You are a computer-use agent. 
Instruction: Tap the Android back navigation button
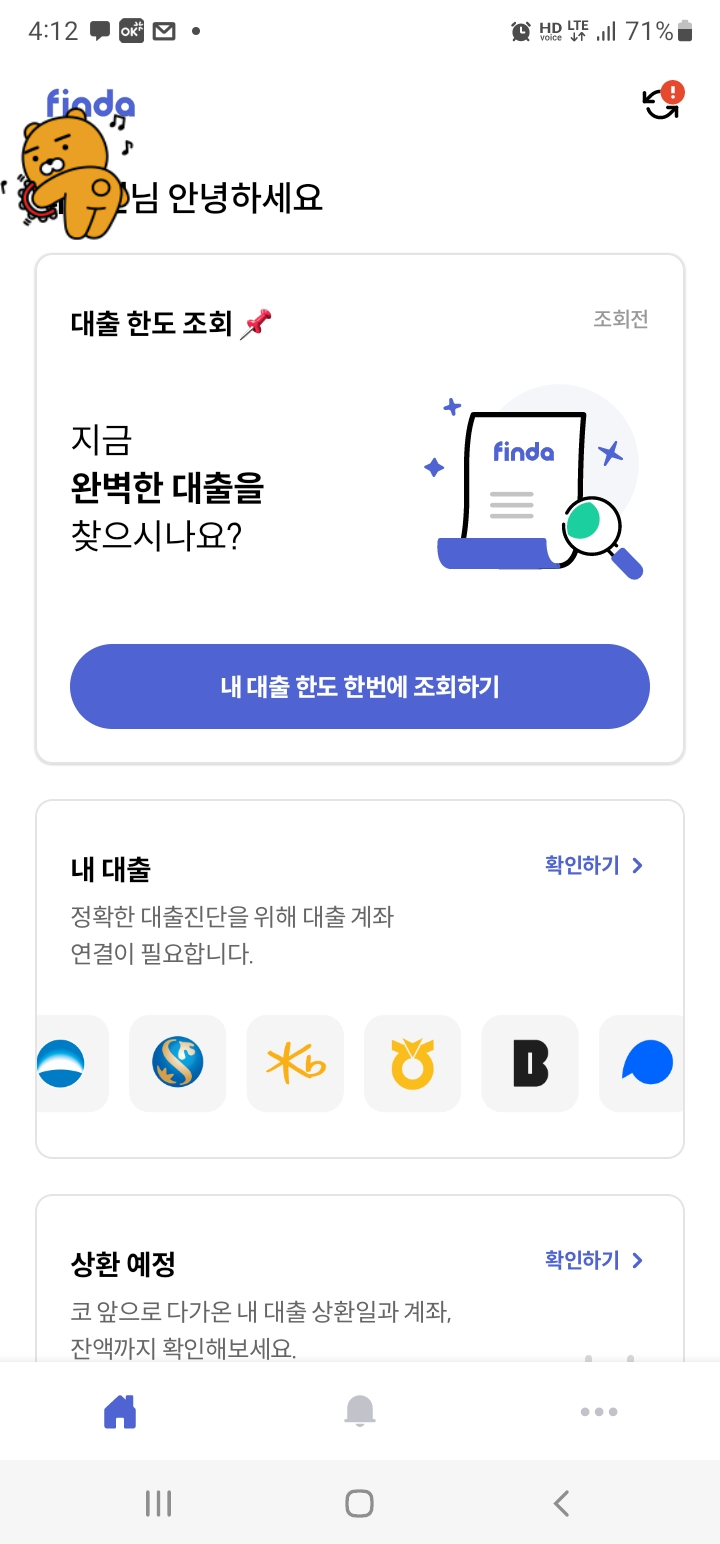[560, 1502]
